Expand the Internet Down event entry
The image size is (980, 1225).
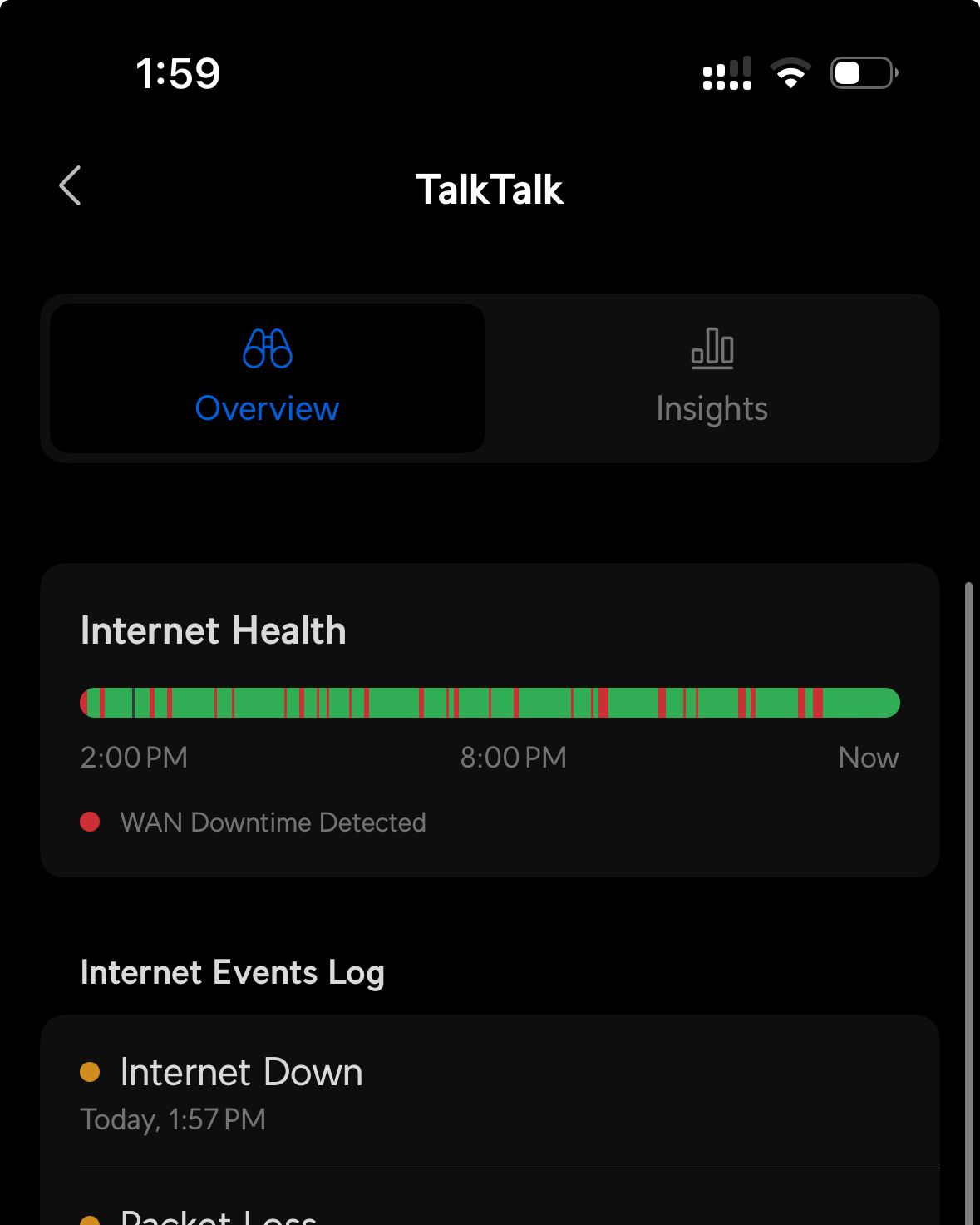click(490, 1089)
